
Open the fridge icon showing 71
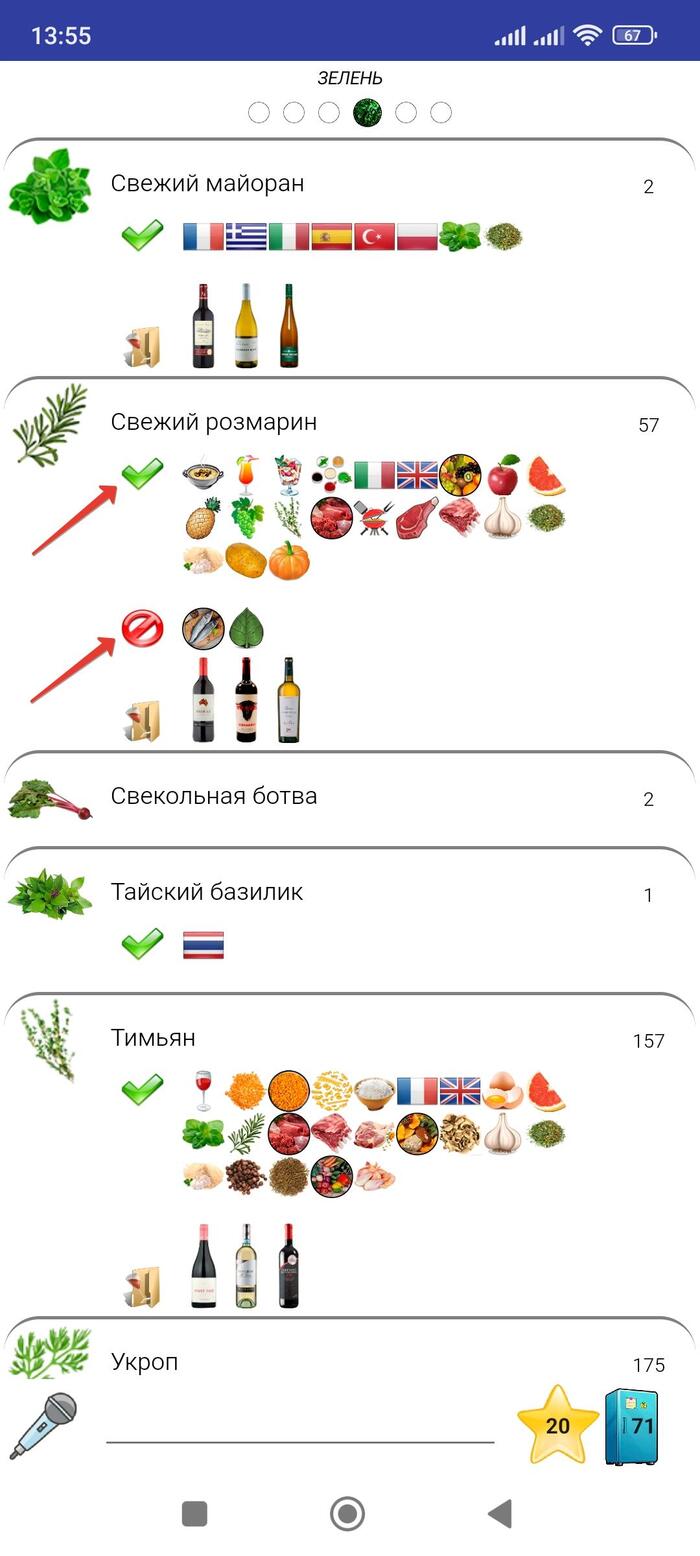[x=631, y=1427]
